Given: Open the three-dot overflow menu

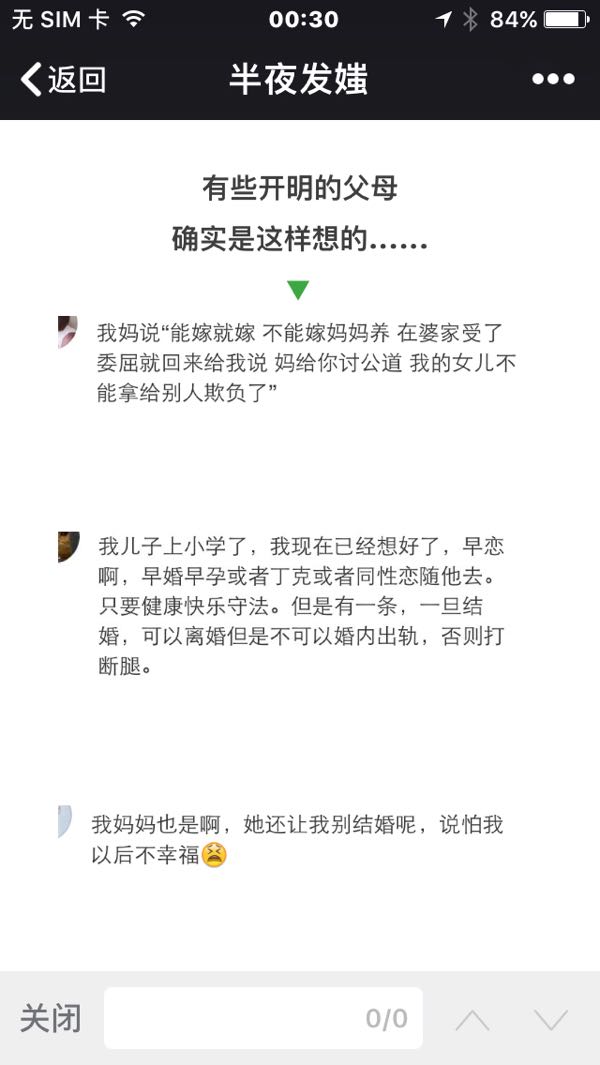Looking at the screenshot, I should click(553, 80).
